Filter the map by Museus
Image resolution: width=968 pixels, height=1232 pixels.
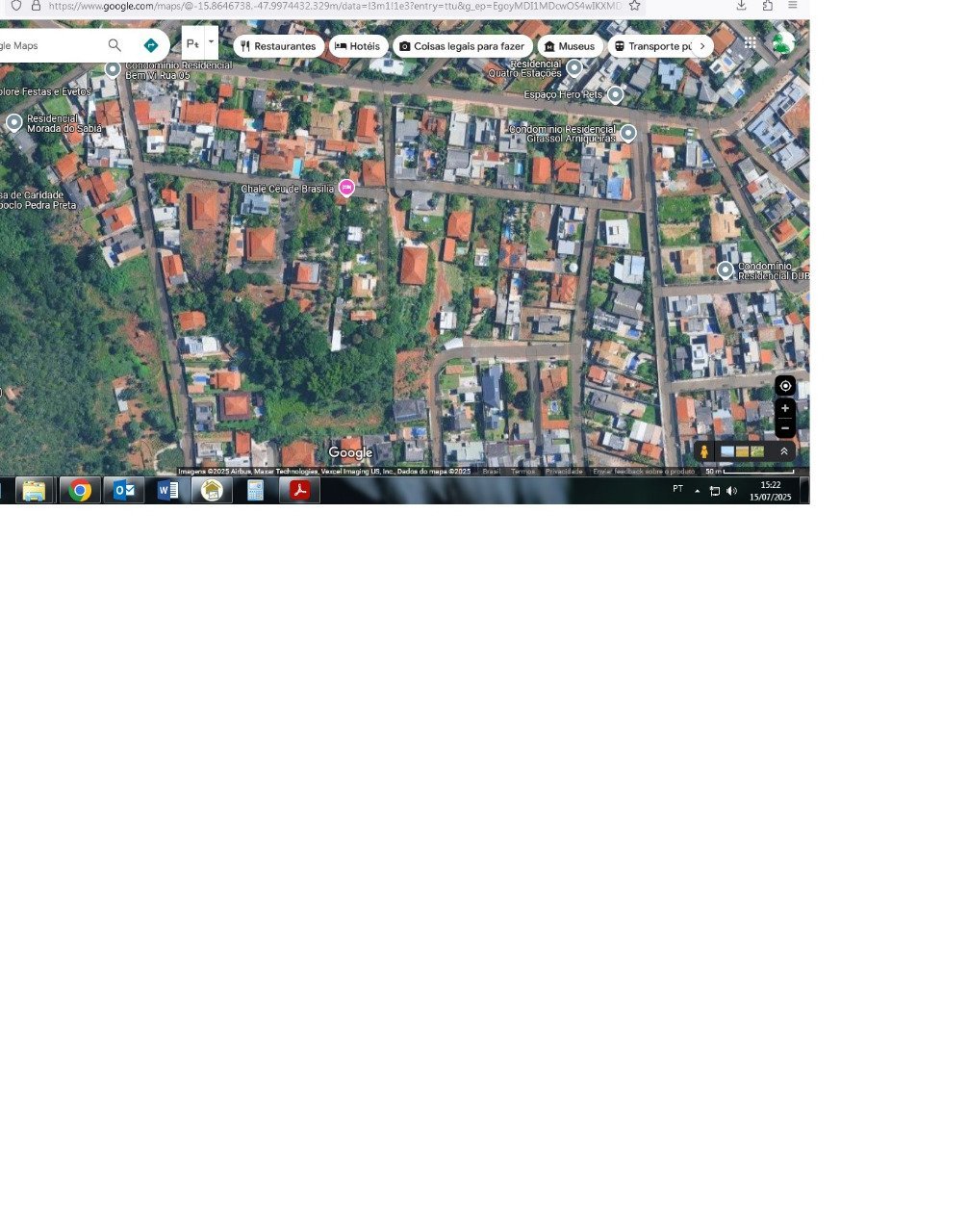tap(570, 46)
